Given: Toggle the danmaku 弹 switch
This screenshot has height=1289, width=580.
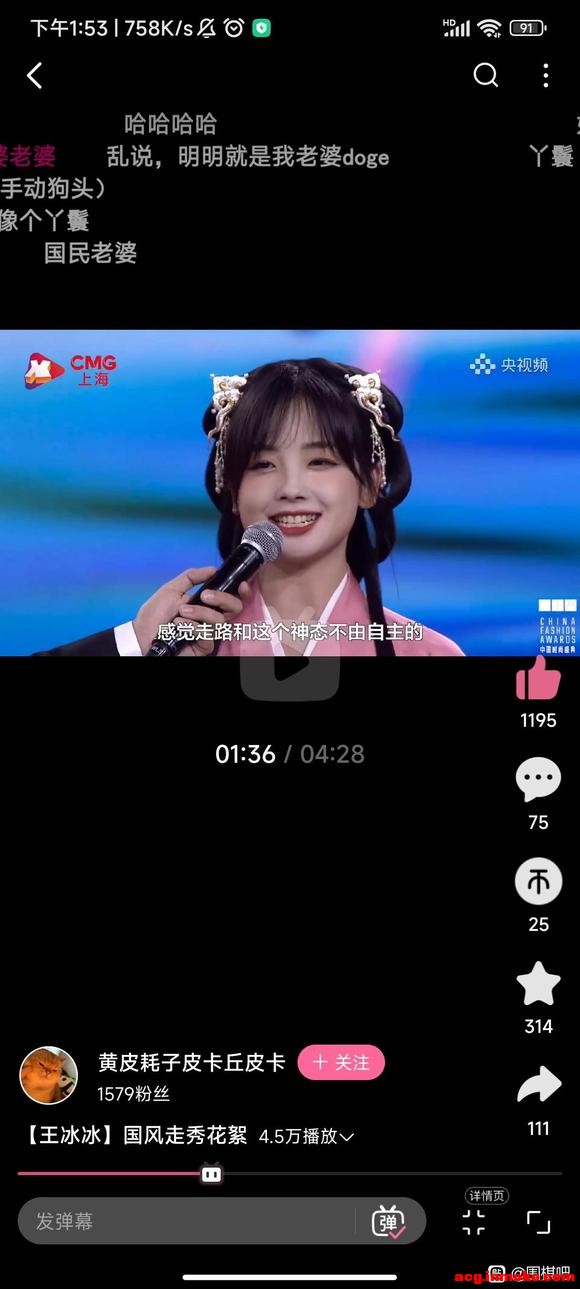Looking at the screenshot, I should coord(389,1221).
